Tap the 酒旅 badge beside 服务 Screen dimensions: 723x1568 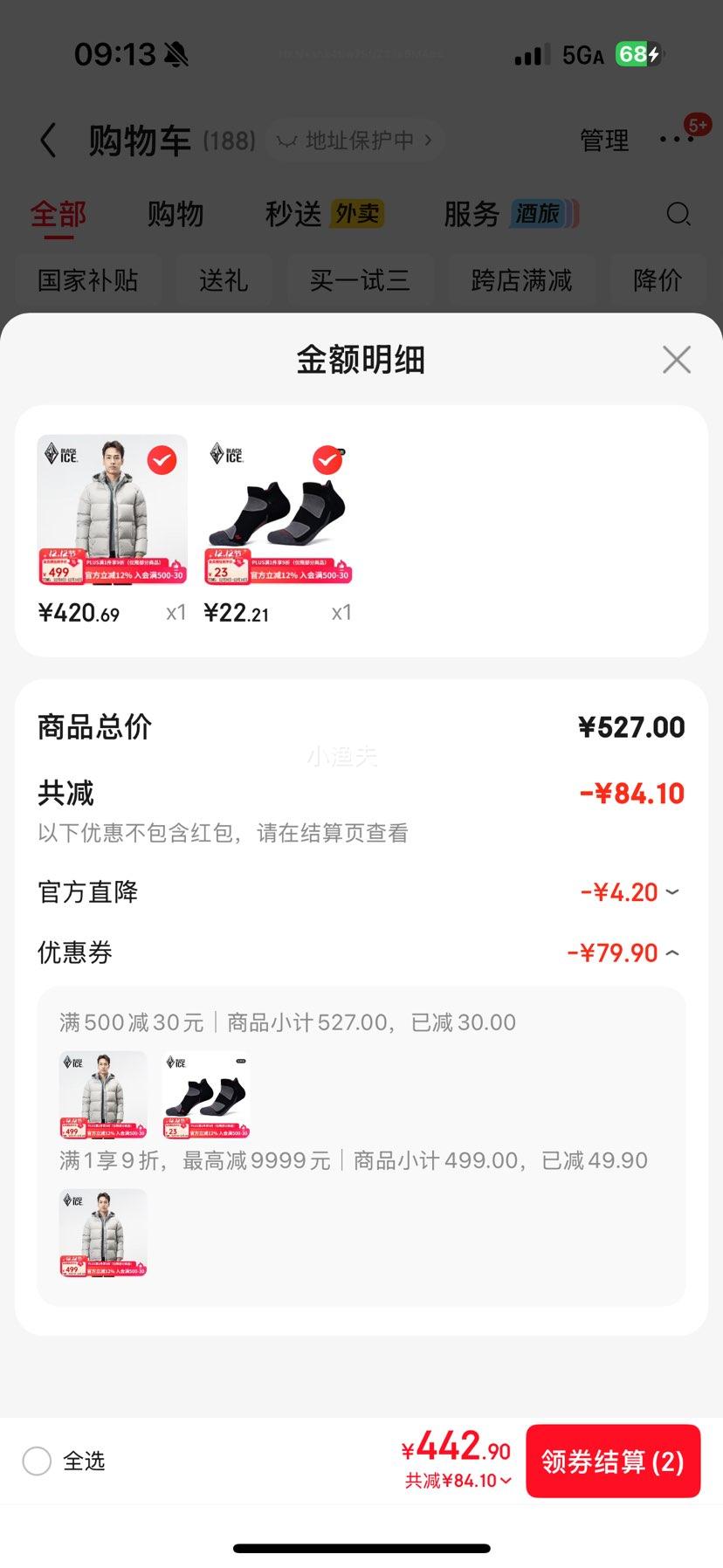535,212
